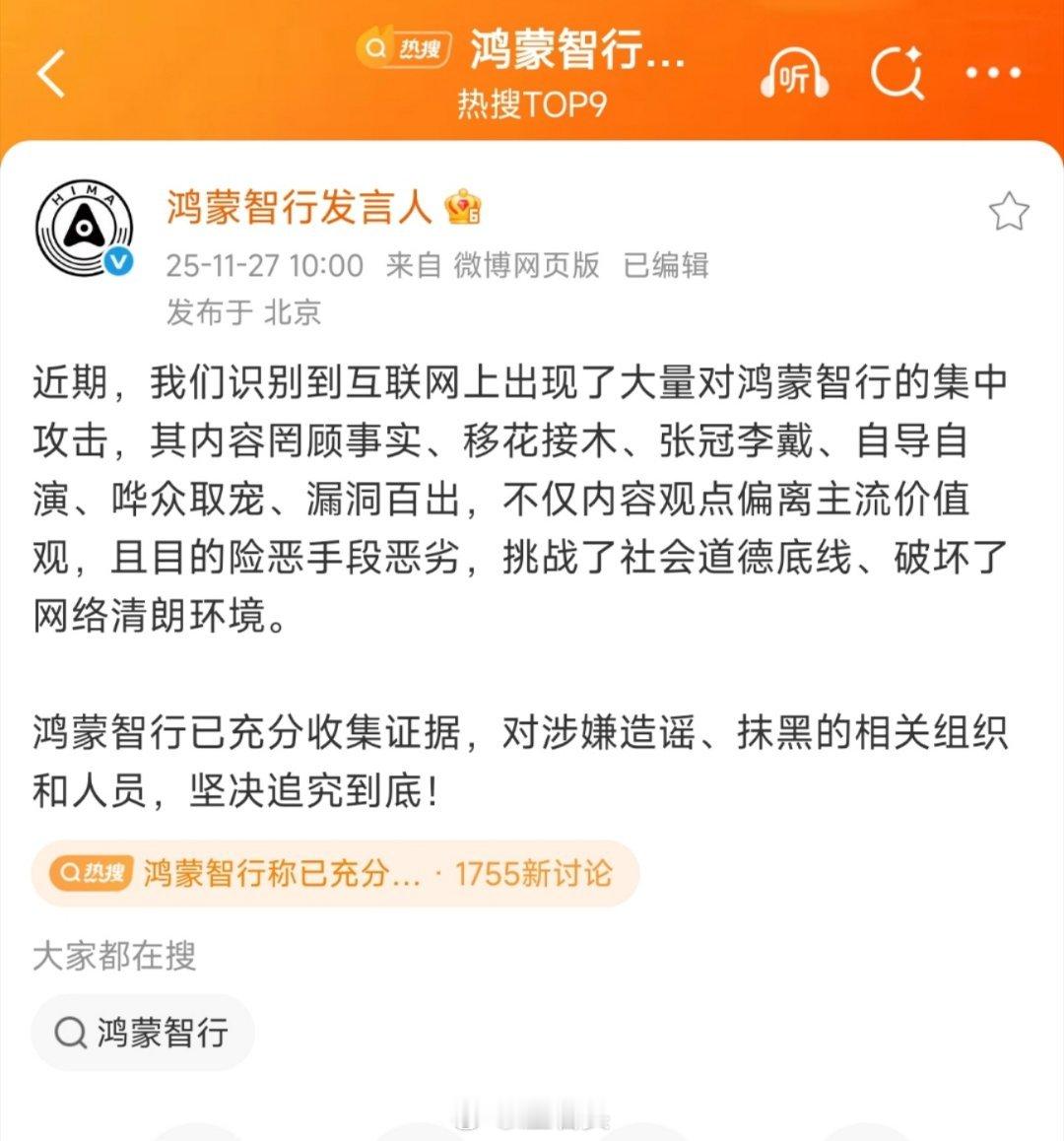Tap the magnifier icon in the 鸿蒙智行 pill
Viewport: 1064px width, 1141px height.
(67, 1032)
